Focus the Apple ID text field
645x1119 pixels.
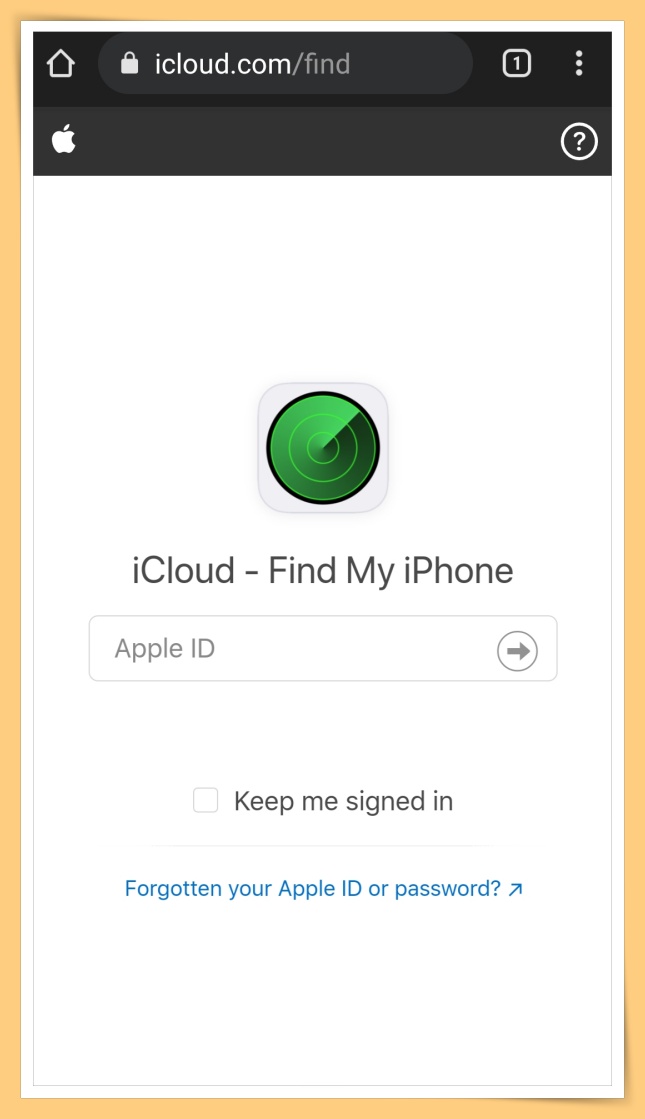point(290,649)
